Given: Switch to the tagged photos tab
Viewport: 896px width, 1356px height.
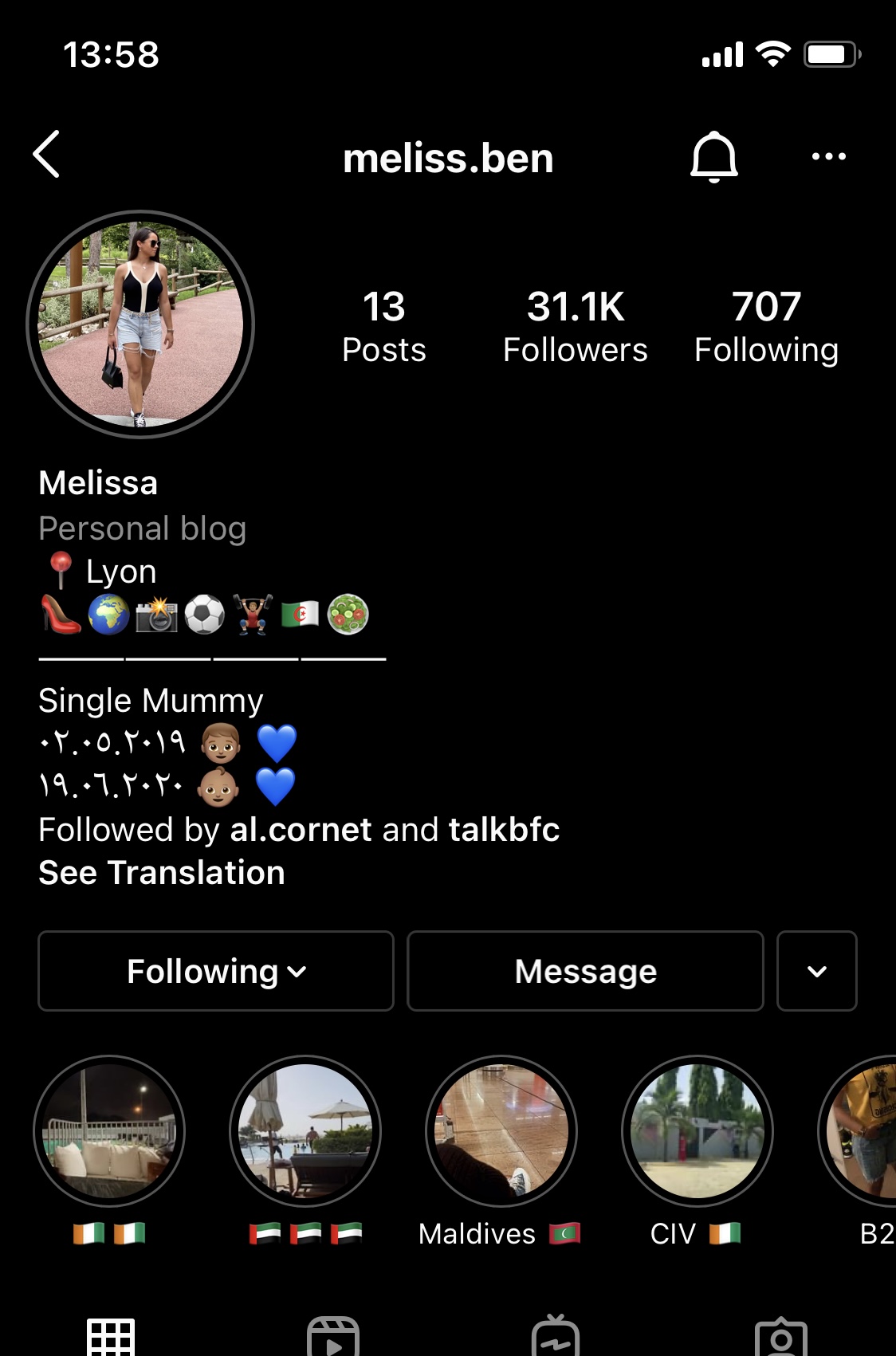Looking at the screenshot, I should pyautogui.click(x=780, y=1337).
